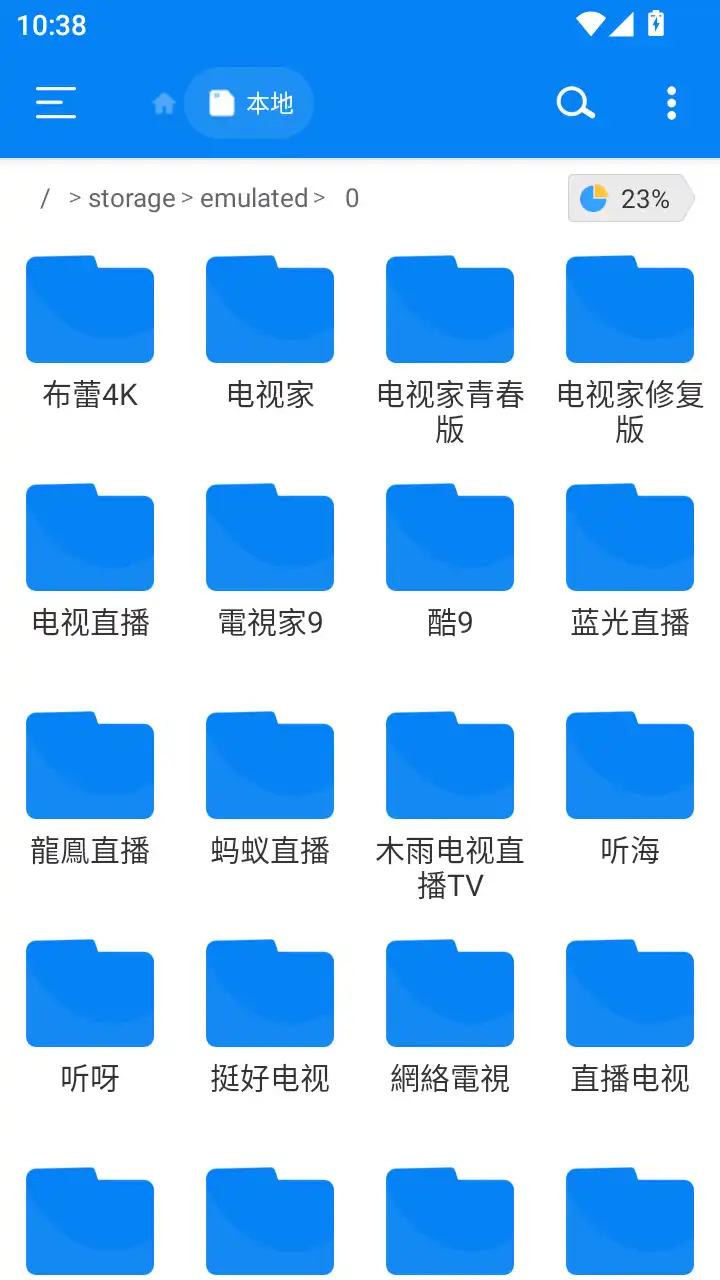Open the storage usage 23% pie chart
The image size is (720, 1280).
coord(630,198)
